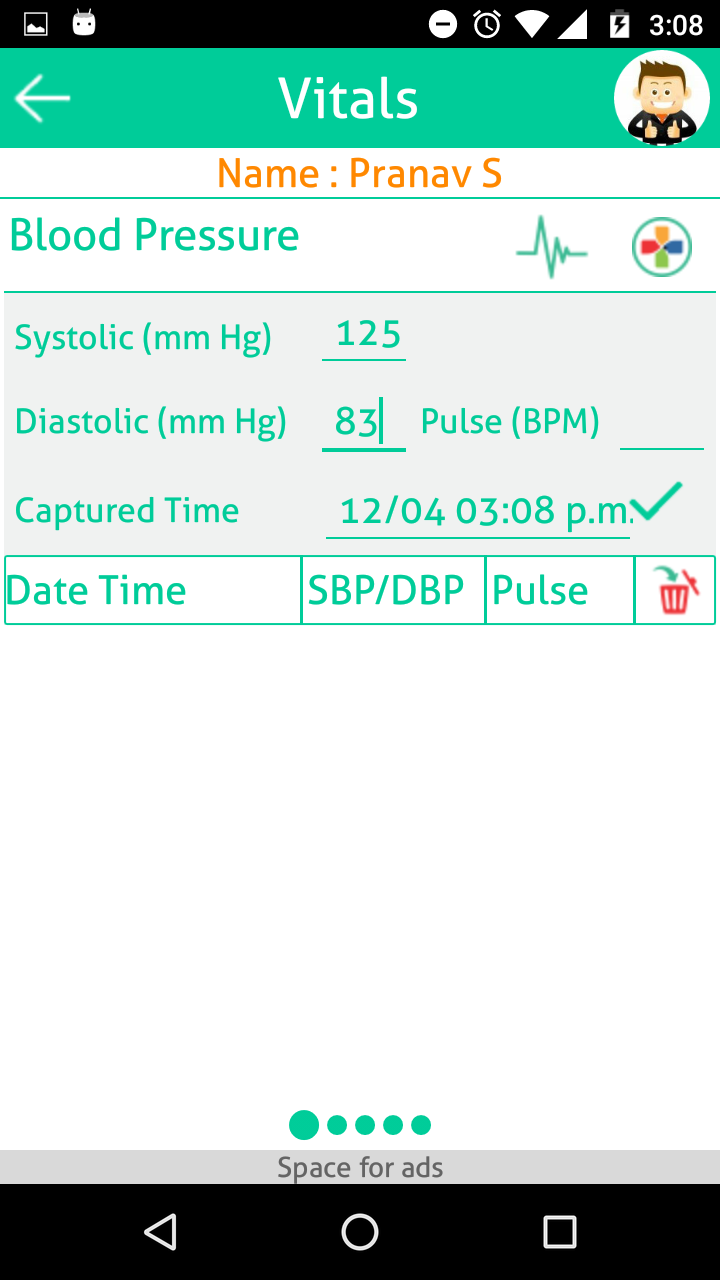Open the profile avatar picture
The width and height of the screenshot is (720, 1280).
click(x=662, y=98)
